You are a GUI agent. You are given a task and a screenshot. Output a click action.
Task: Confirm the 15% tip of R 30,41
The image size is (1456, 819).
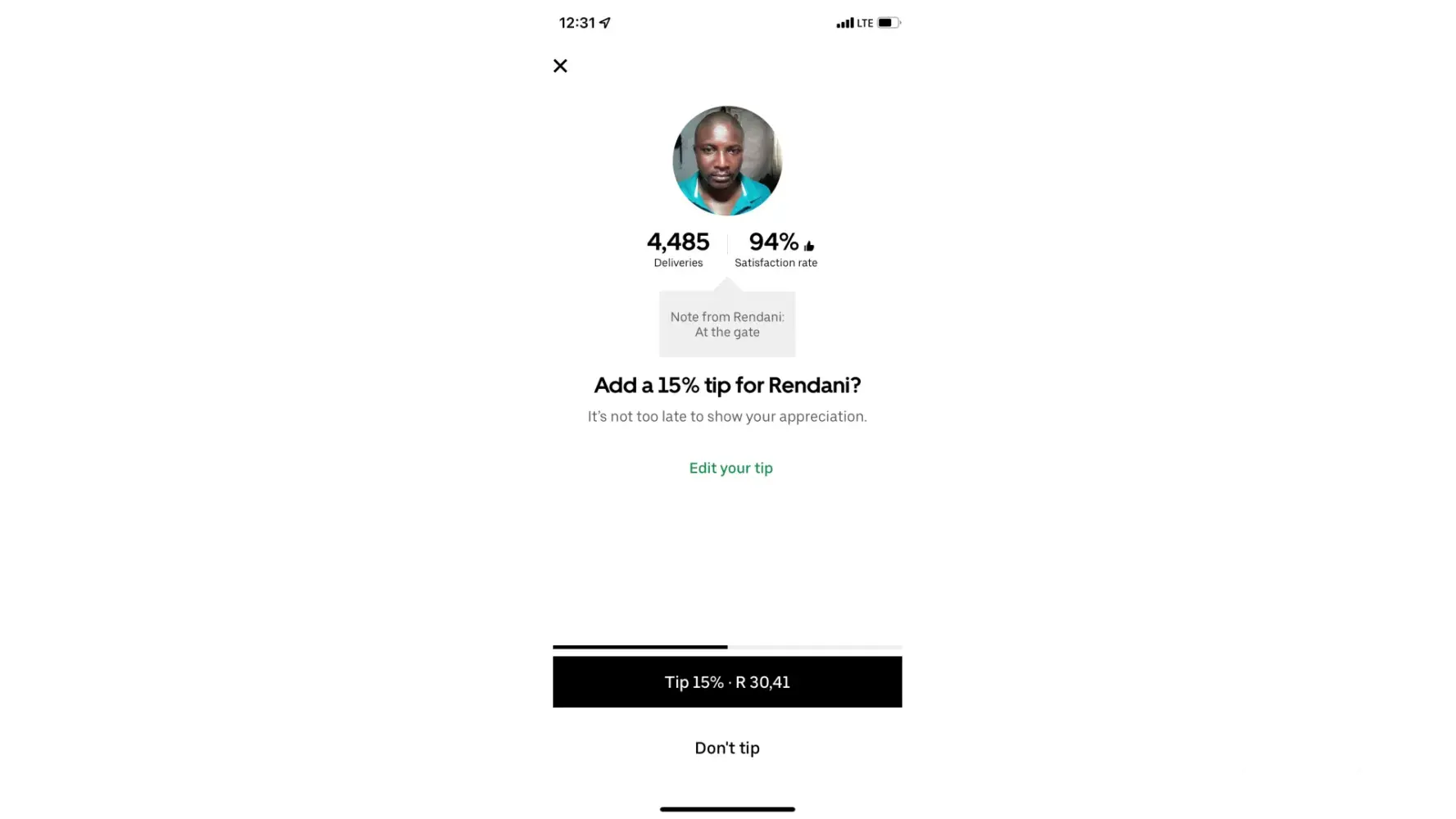click(x=727, y=681)
